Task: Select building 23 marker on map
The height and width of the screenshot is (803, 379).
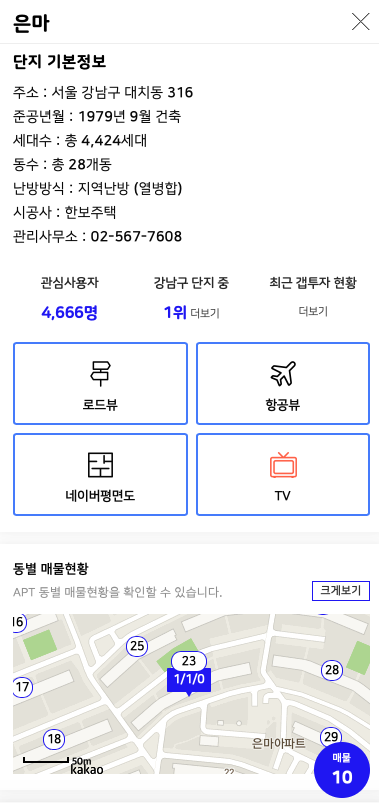Action: pos(188,661)
